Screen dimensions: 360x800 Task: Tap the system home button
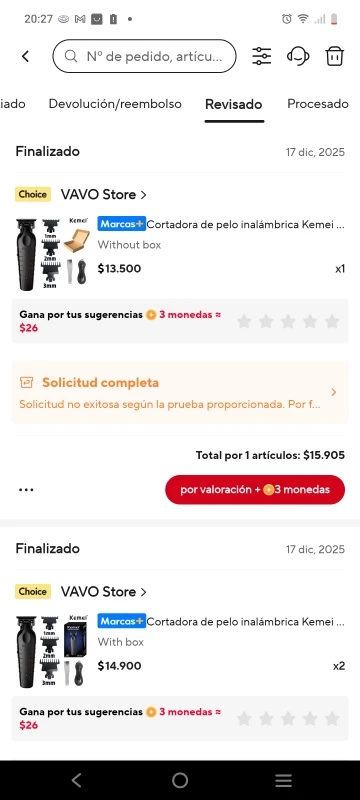180,780
